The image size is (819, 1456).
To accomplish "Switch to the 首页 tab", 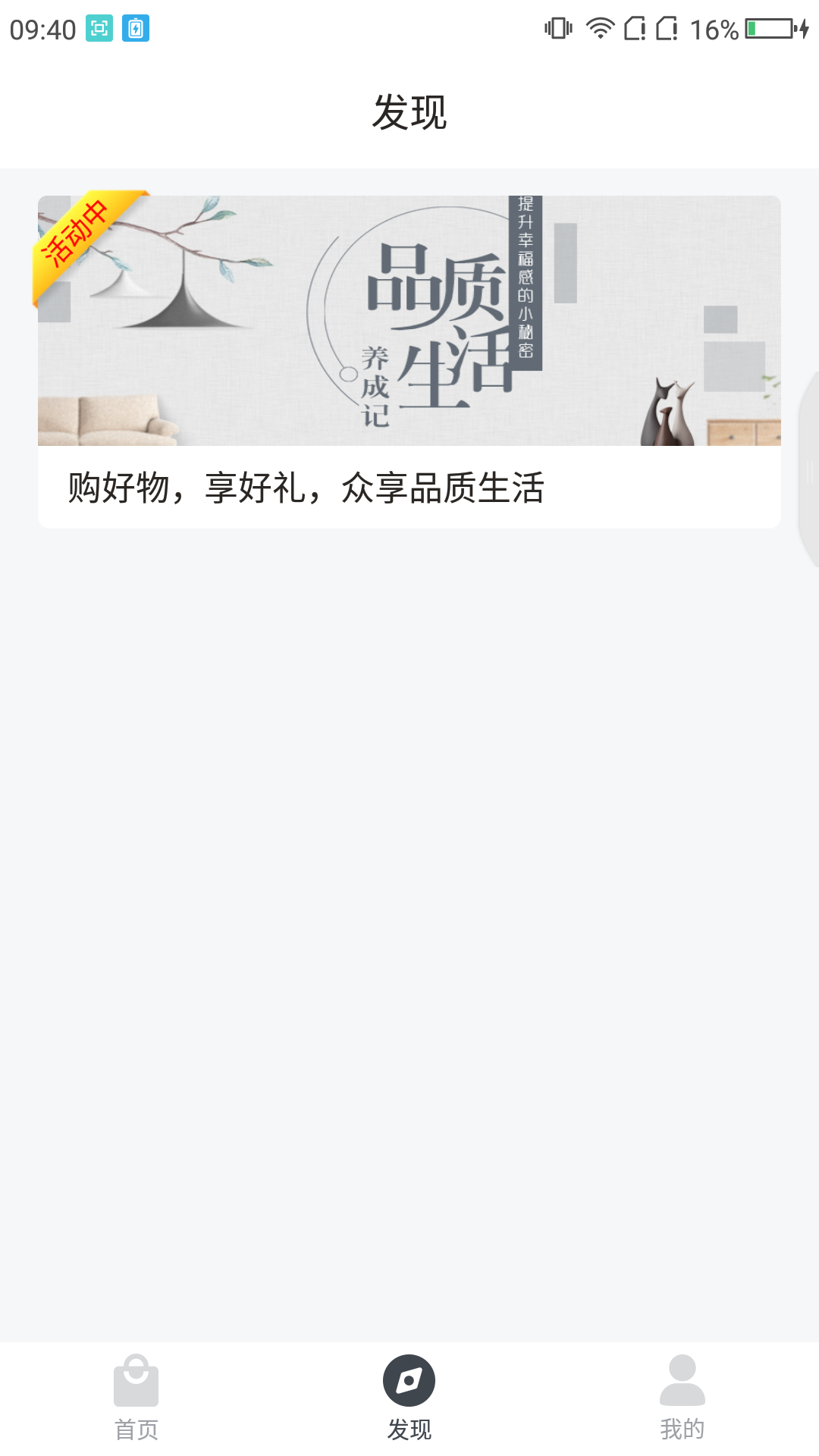I will pos(136,1397).
